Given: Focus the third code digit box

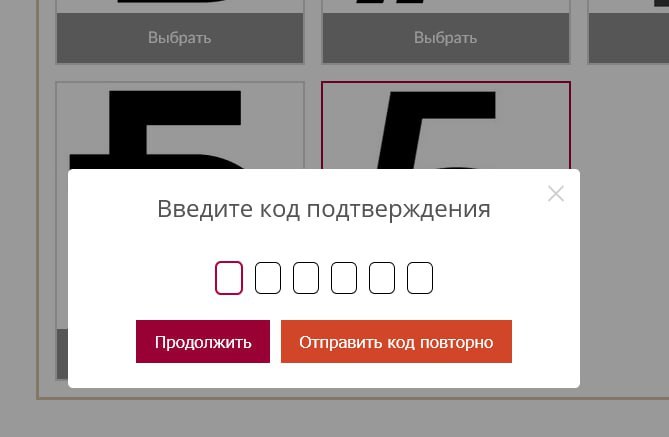Looking at the screenshot, I should [x=306, y=278].
